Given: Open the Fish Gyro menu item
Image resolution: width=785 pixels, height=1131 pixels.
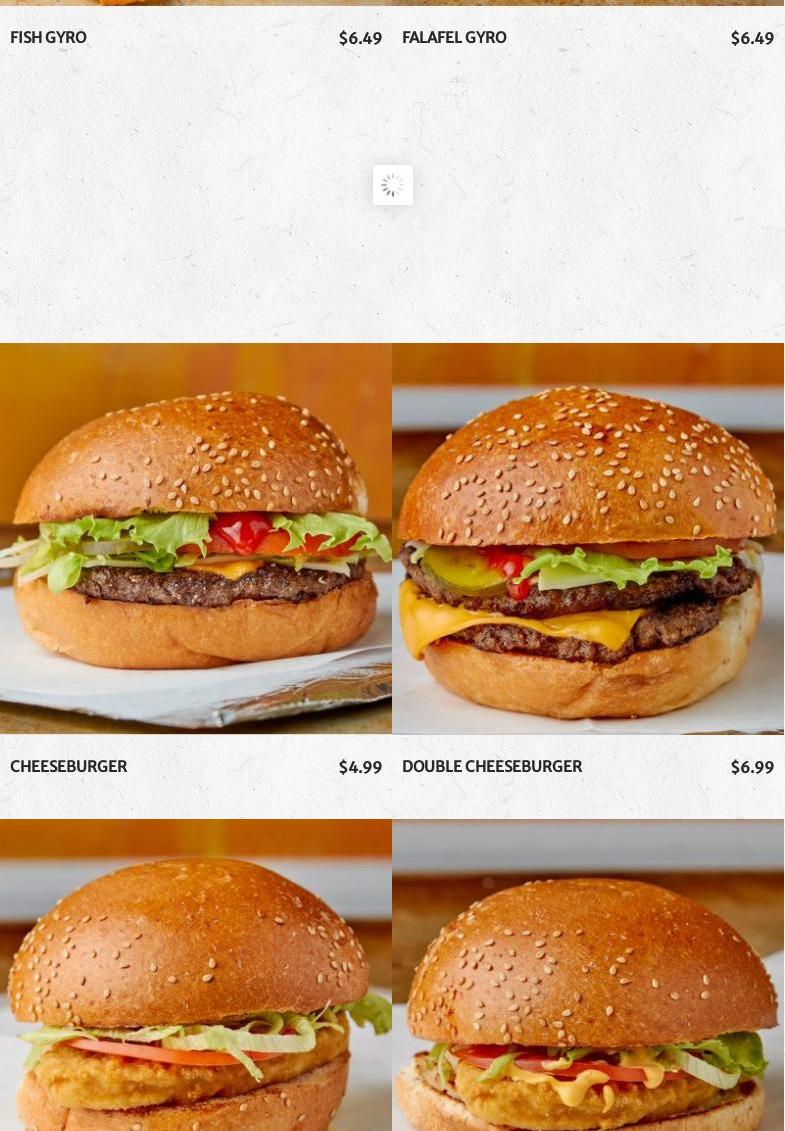Looking at the screenshot, I should click(x=48, y=38).
